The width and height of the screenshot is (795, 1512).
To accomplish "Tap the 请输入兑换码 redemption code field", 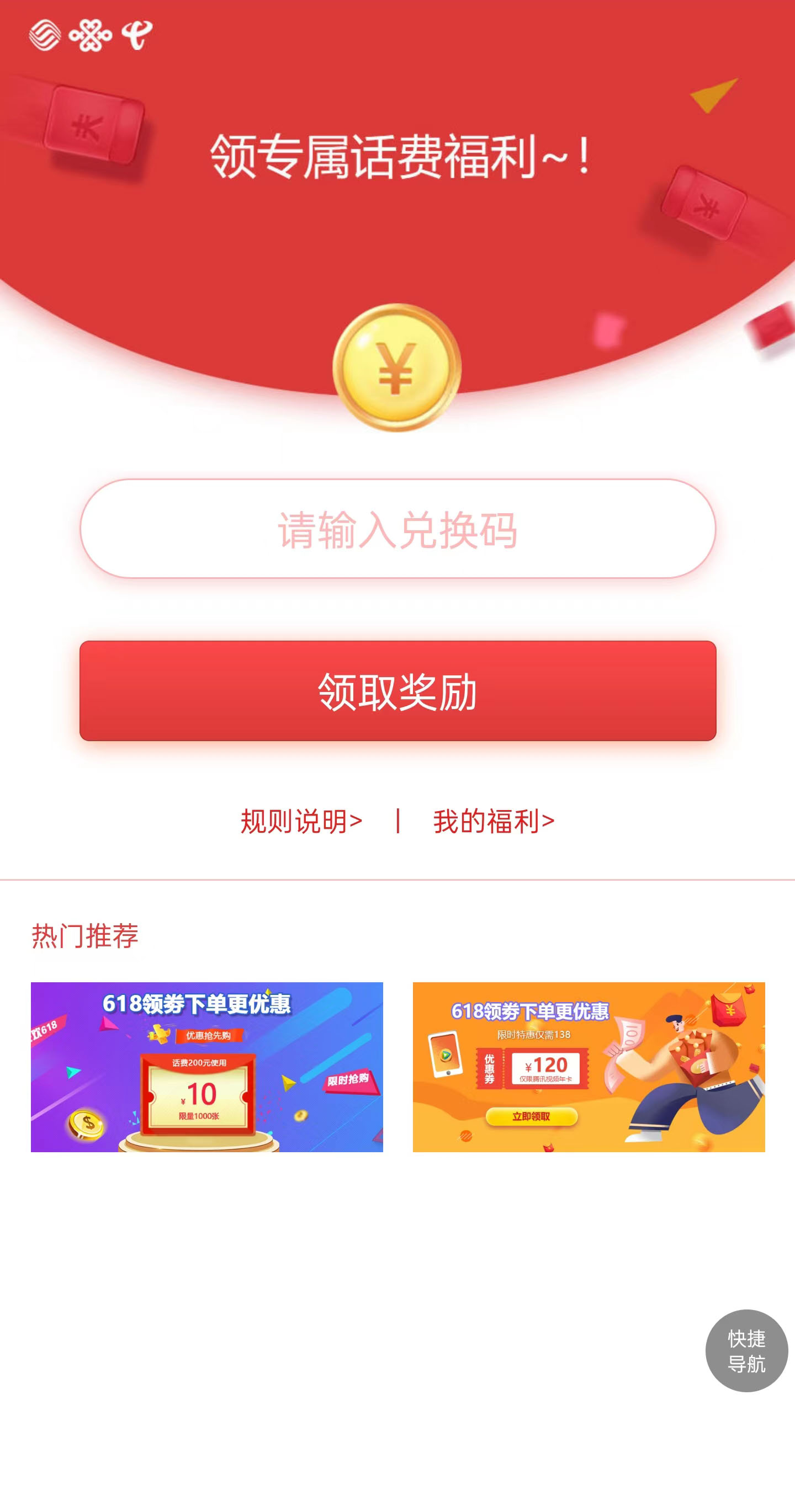I will [397, 528].
